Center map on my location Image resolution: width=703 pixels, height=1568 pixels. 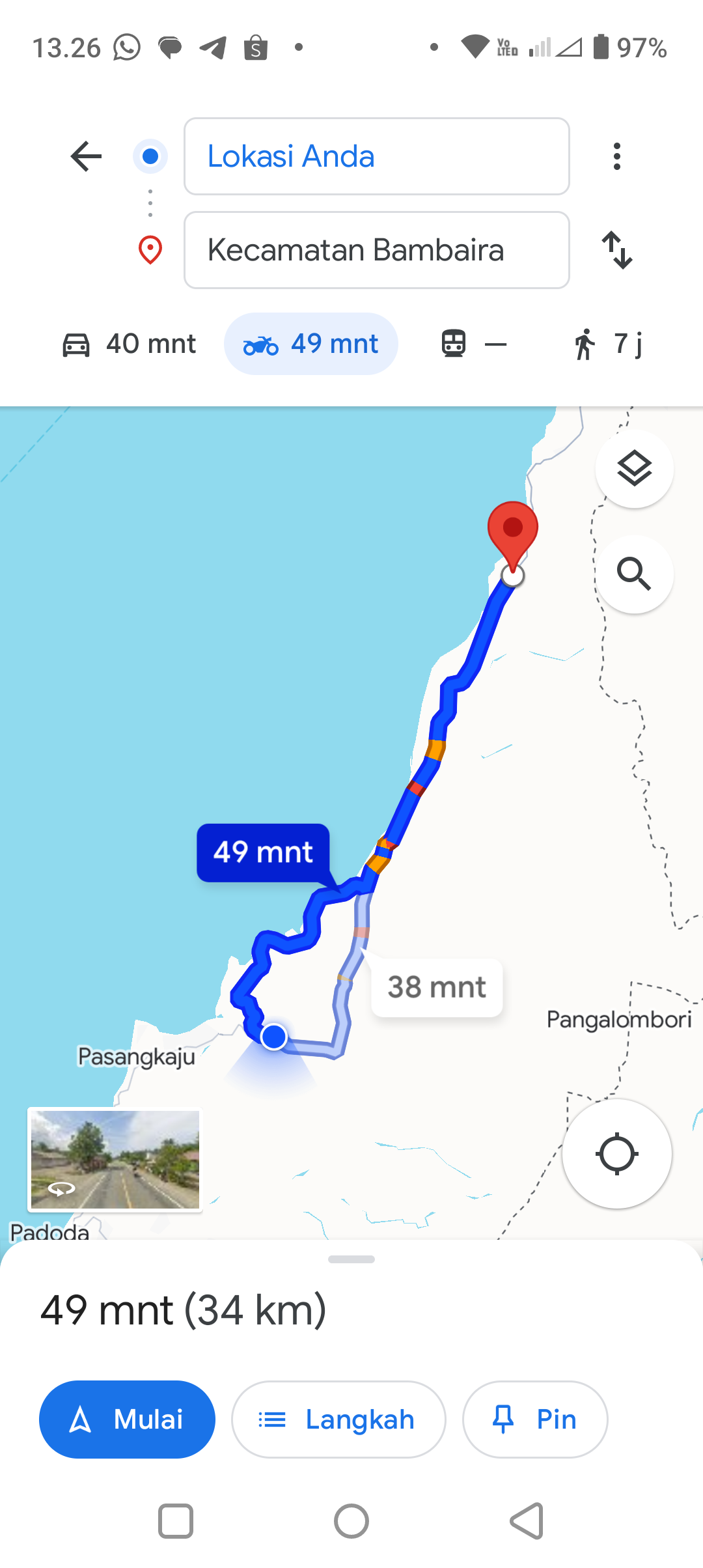(617, 1154)
